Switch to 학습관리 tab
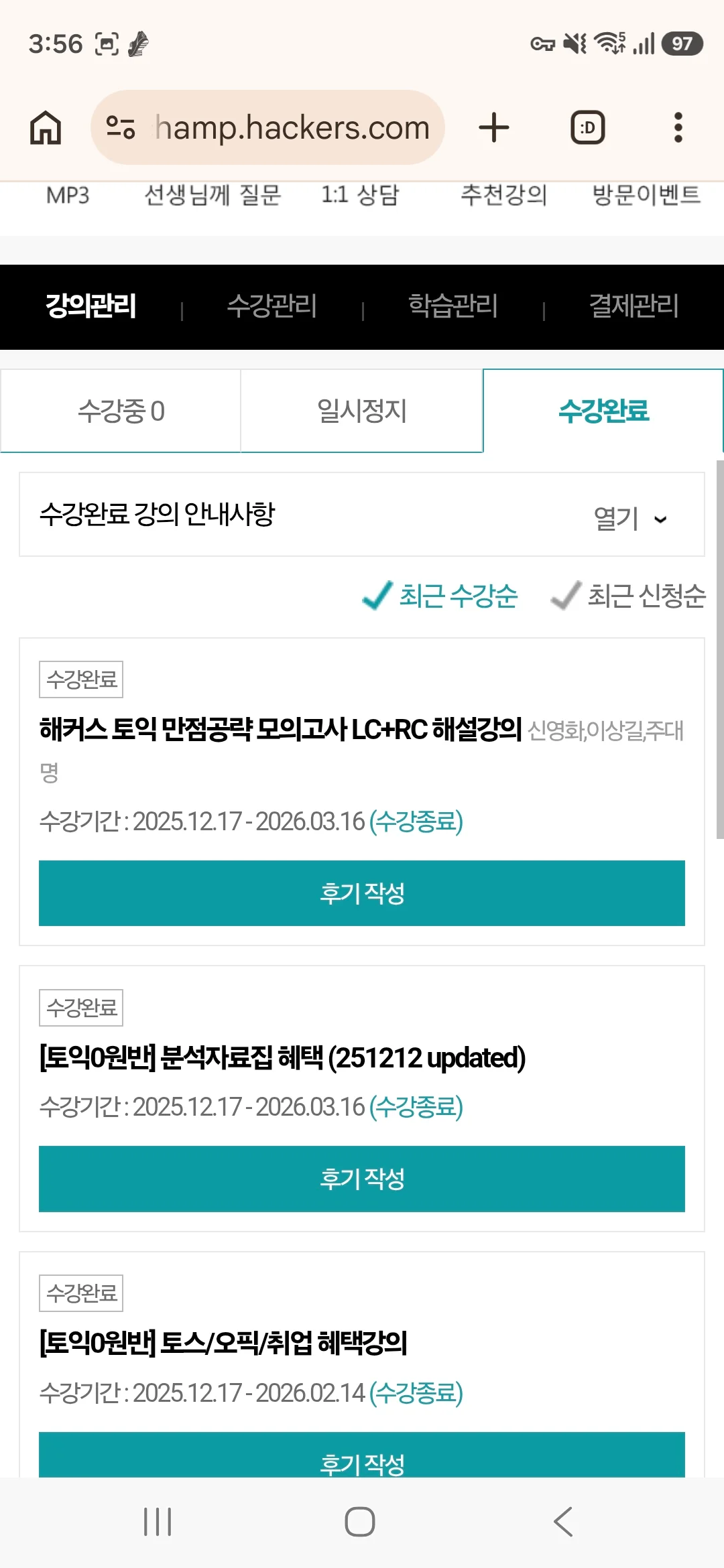The height and width of the screenshot is (1568, 724). tap(452, 306)
